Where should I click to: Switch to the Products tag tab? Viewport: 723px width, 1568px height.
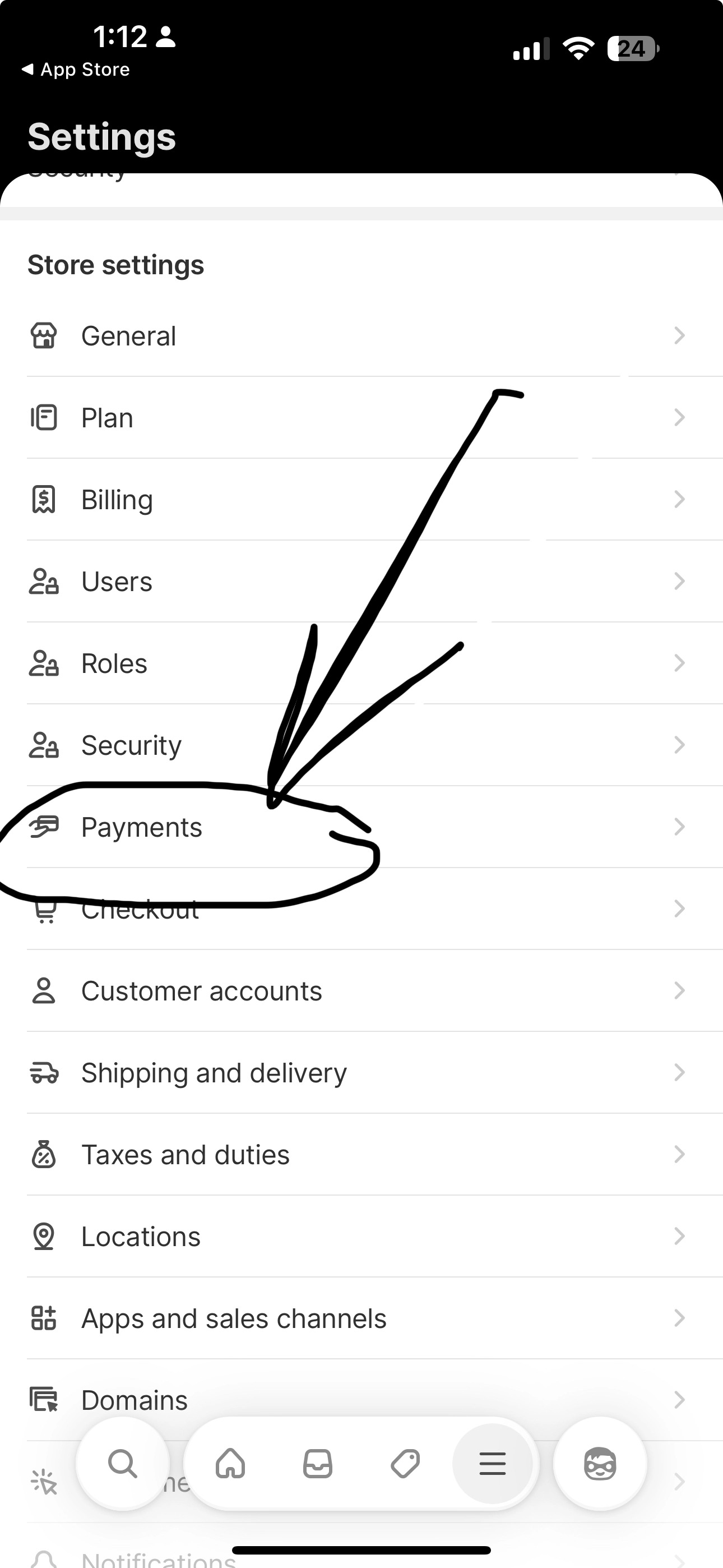[405, 1463]
